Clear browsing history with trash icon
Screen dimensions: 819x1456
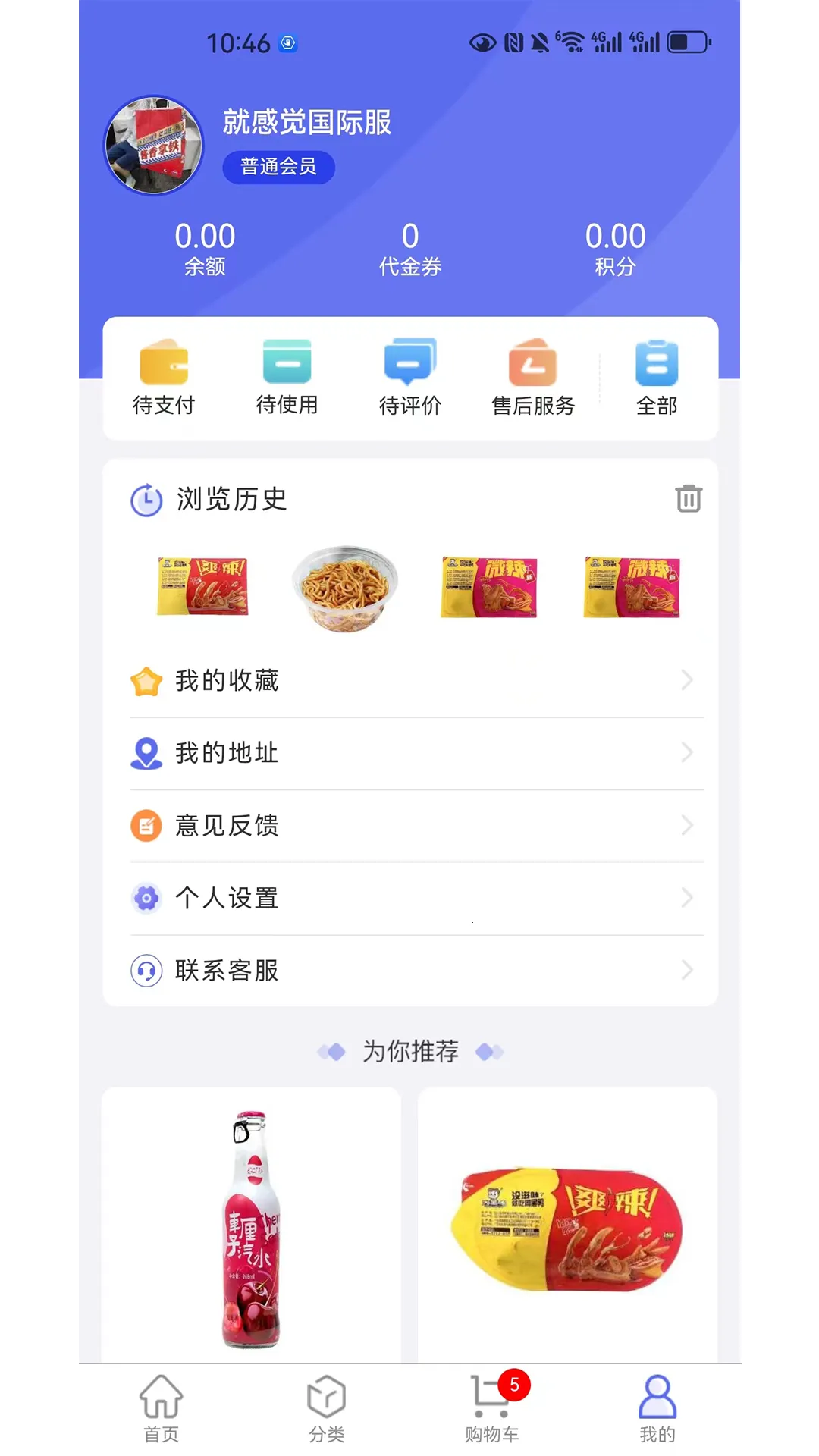(x=688, y=499)
